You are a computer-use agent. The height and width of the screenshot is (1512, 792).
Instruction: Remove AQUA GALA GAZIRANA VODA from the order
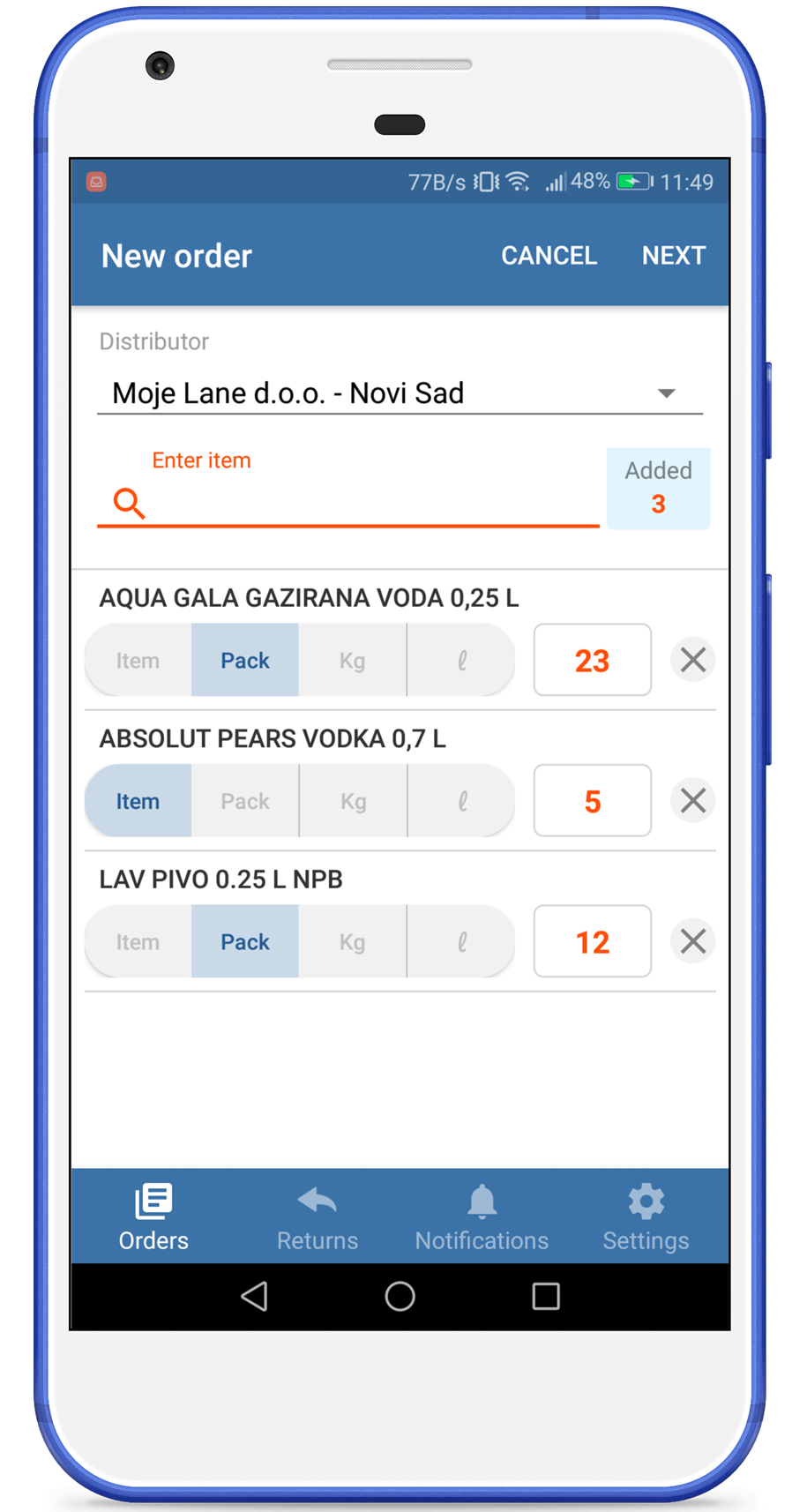pyautogui.click(x=693, y=660)
